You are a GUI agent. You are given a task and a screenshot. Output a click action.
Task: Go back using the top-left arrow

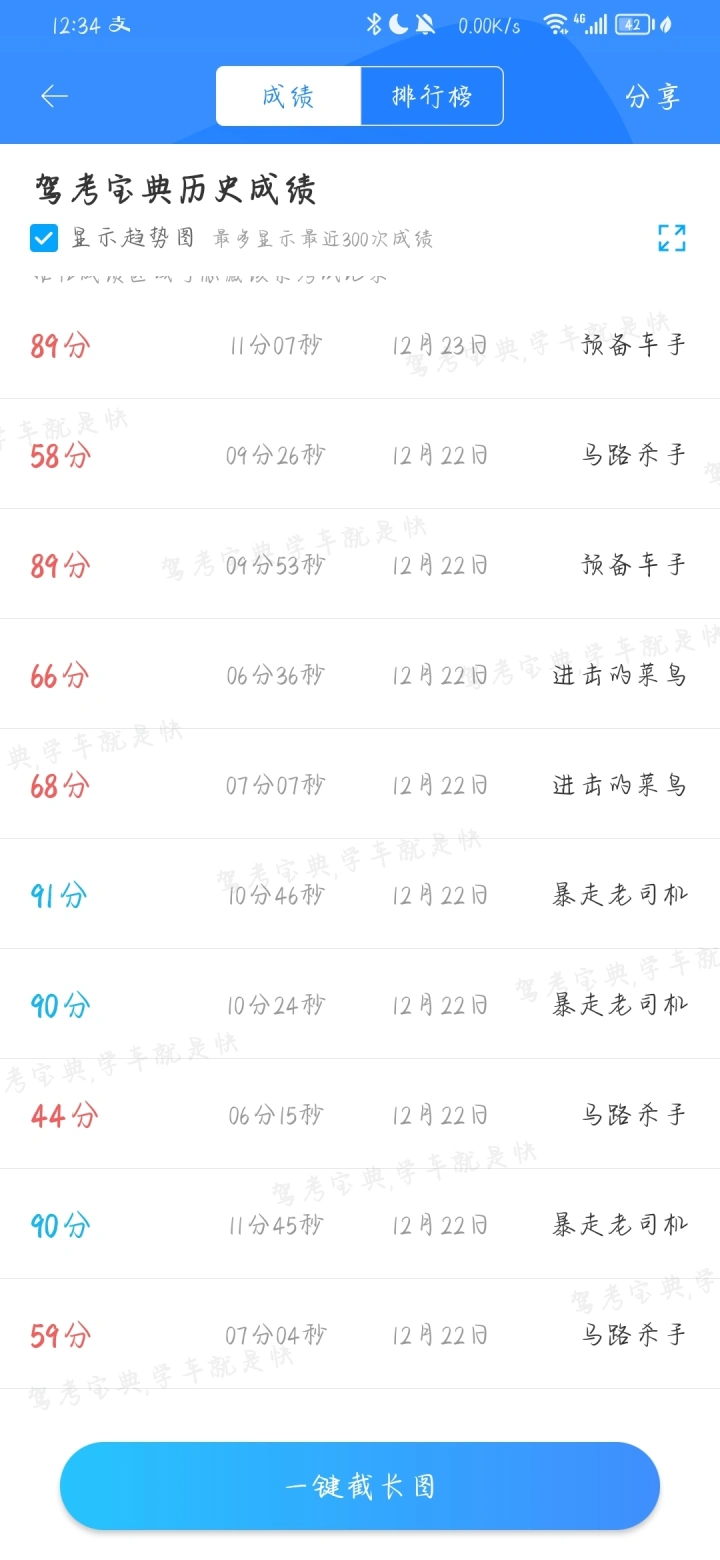pos(54,96)
